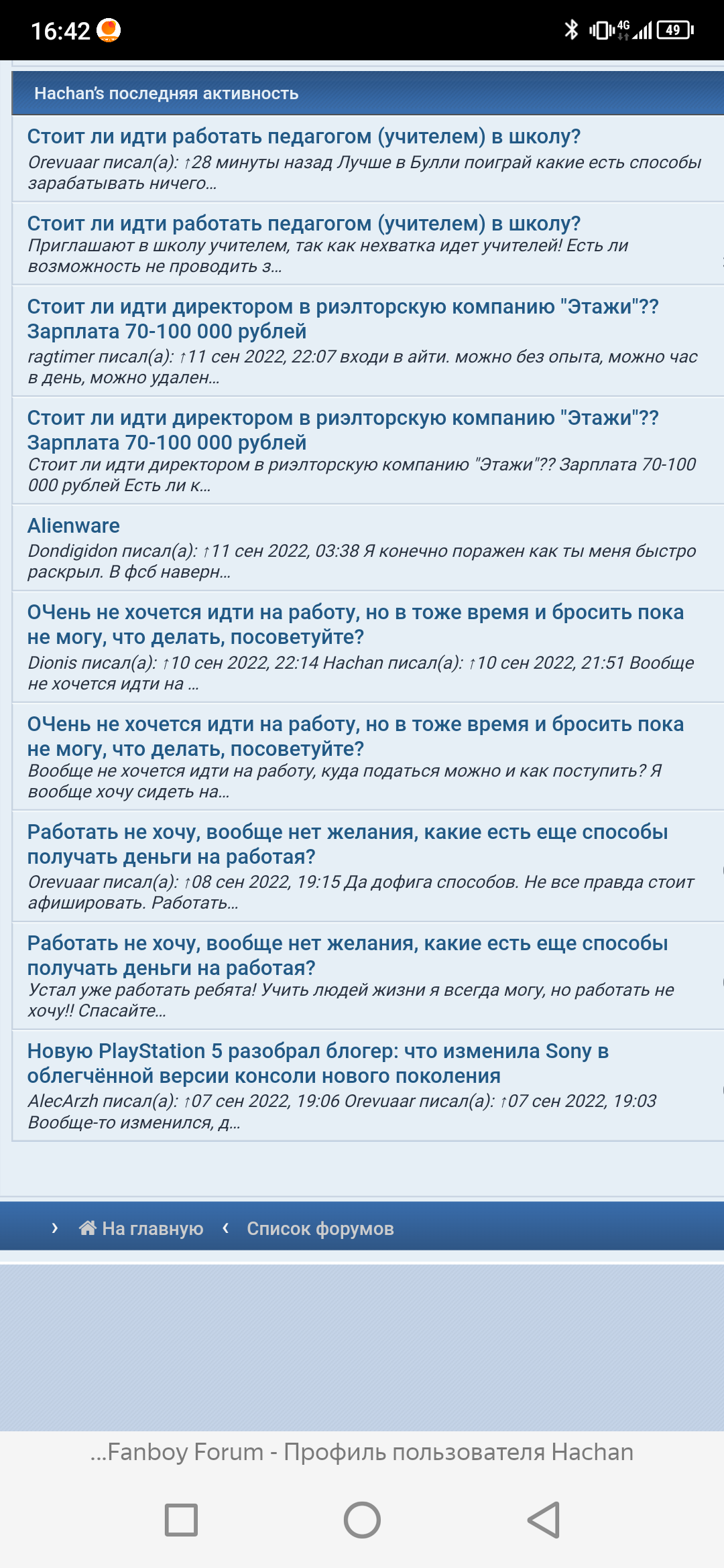
Task: Open 'Работать не хочу' post starting 'Устал уже работать'
Action: (x=347, y=956)
